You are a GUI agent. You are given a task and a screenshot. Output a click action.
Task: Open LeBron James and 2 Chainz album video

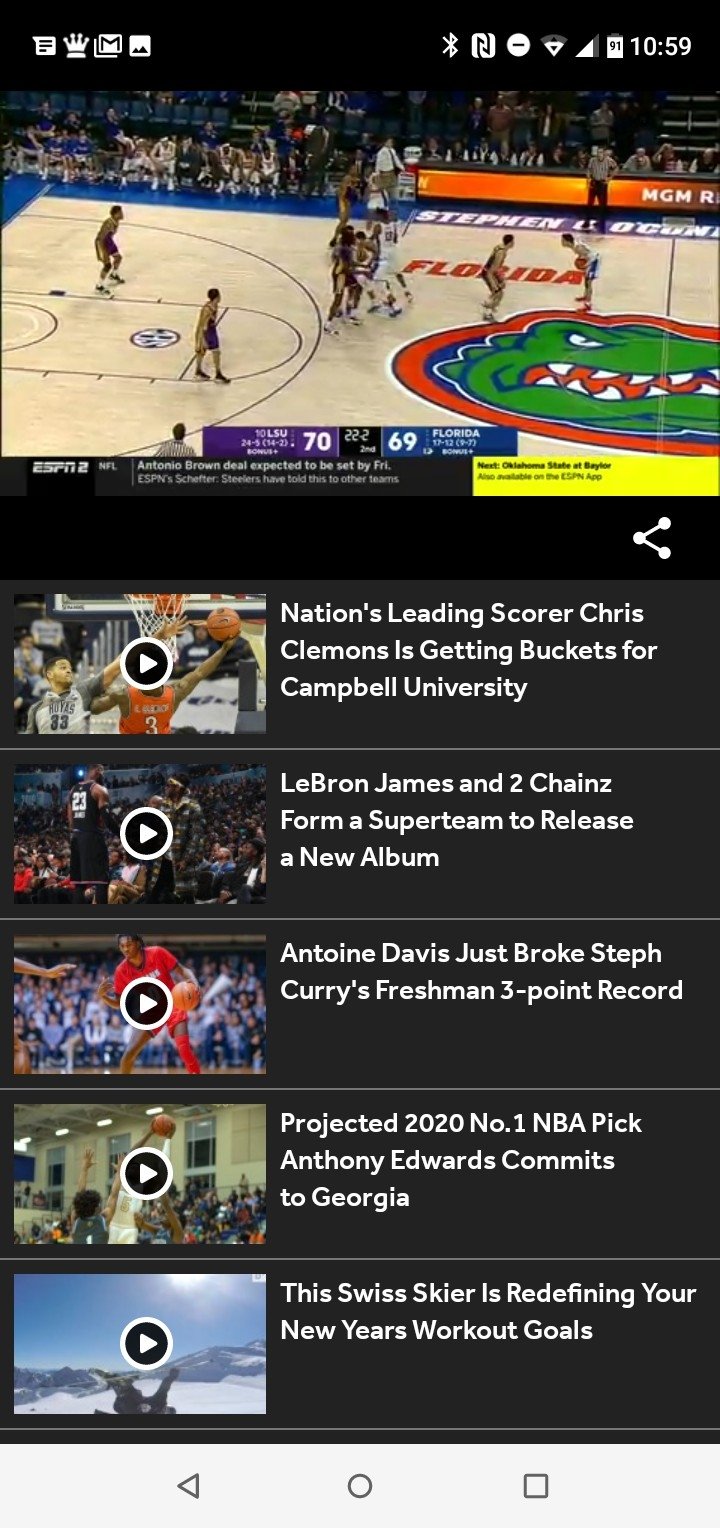pyautogui.click(x=360, y=834)
